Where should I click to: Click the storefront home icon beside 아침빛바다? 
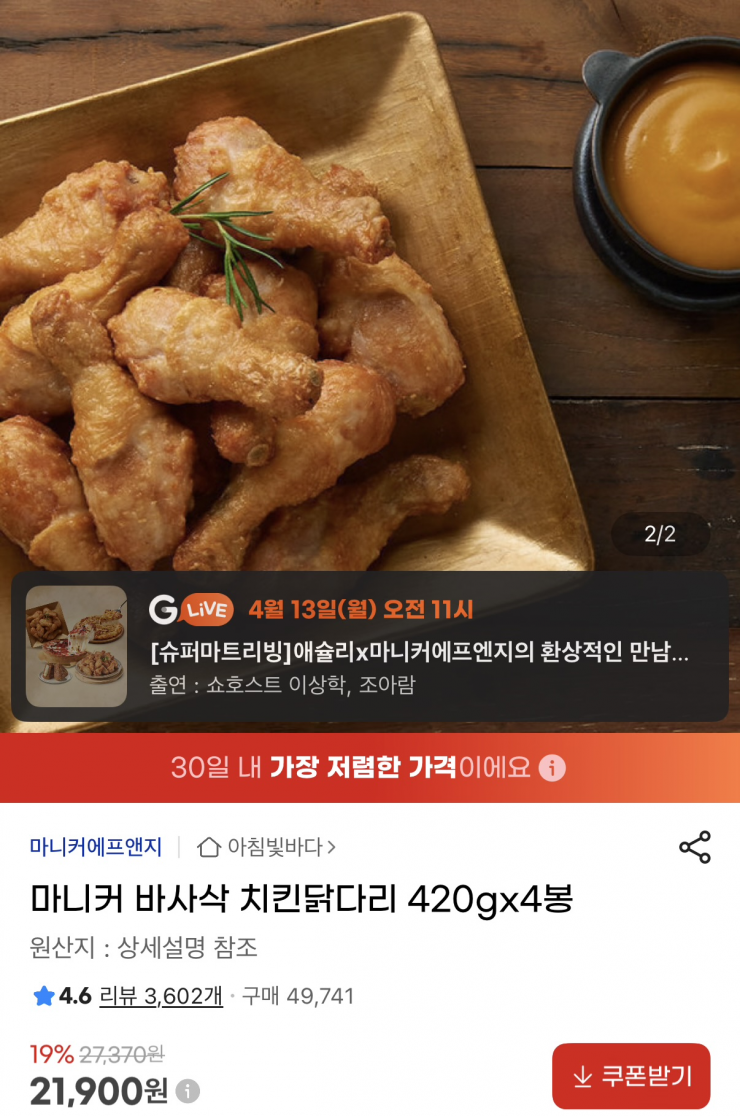[208, 847]
